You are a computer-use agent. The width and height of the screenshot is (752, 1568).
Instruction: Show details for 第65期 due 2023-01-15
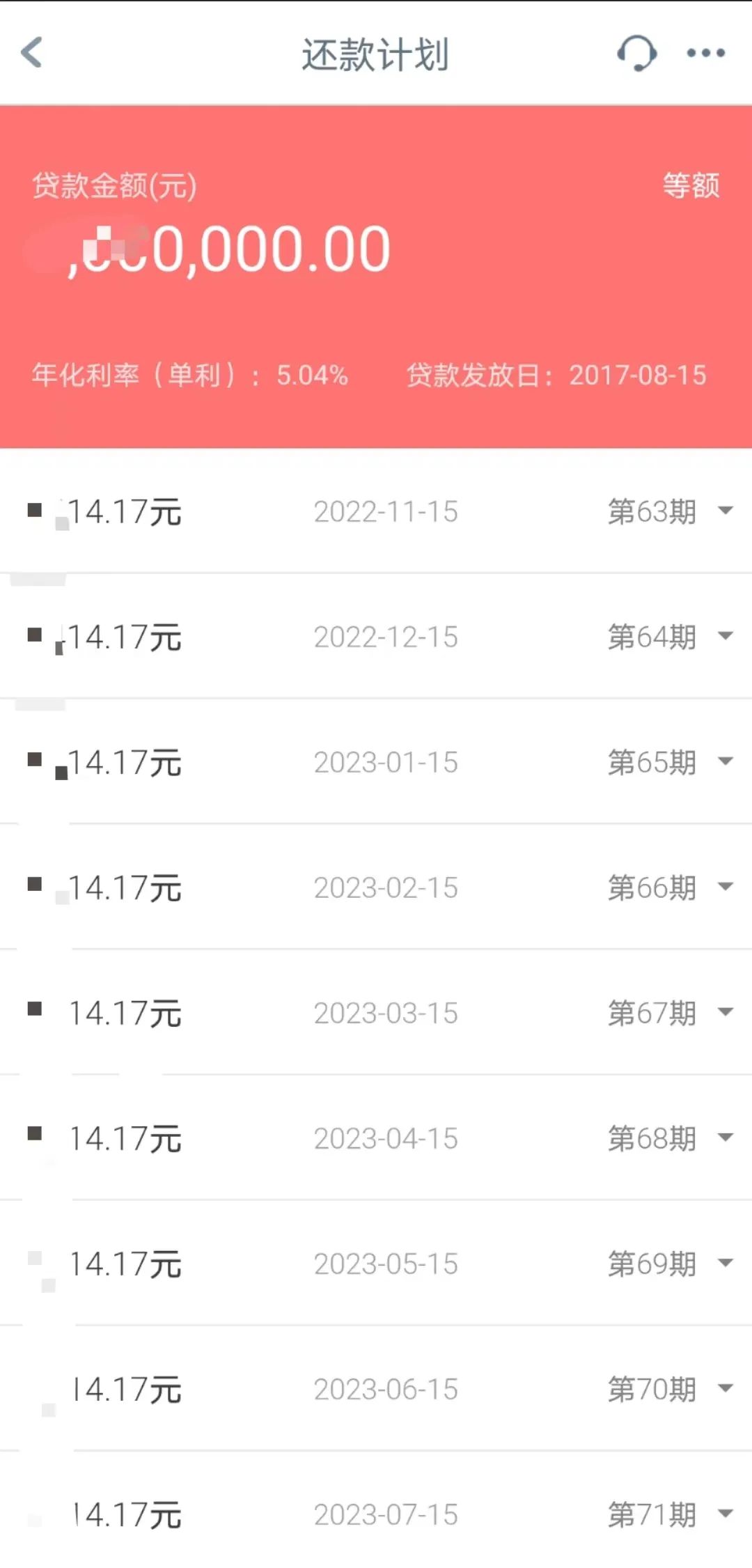725,761
